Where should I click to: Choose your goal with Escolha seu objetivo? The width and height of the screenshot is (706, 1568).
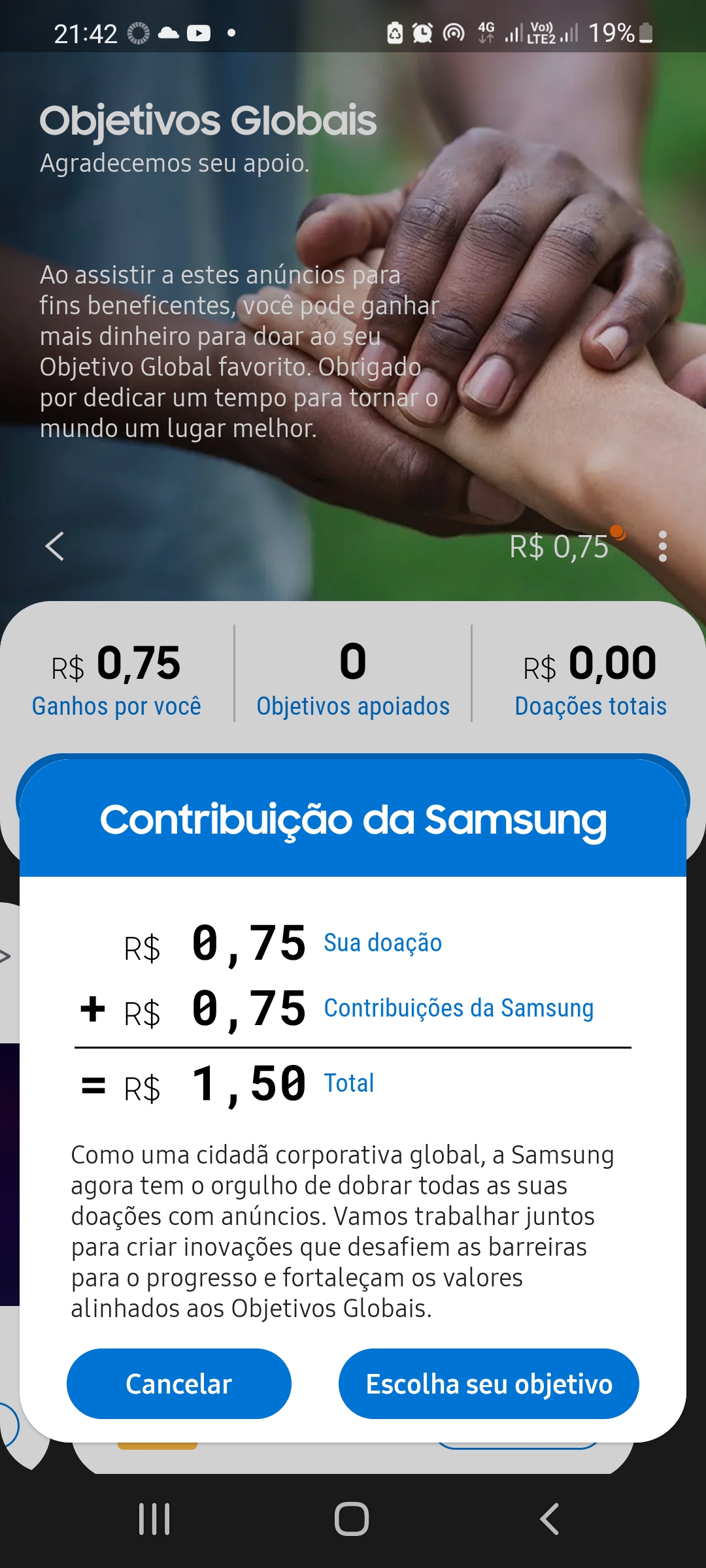click(488, 1383)
